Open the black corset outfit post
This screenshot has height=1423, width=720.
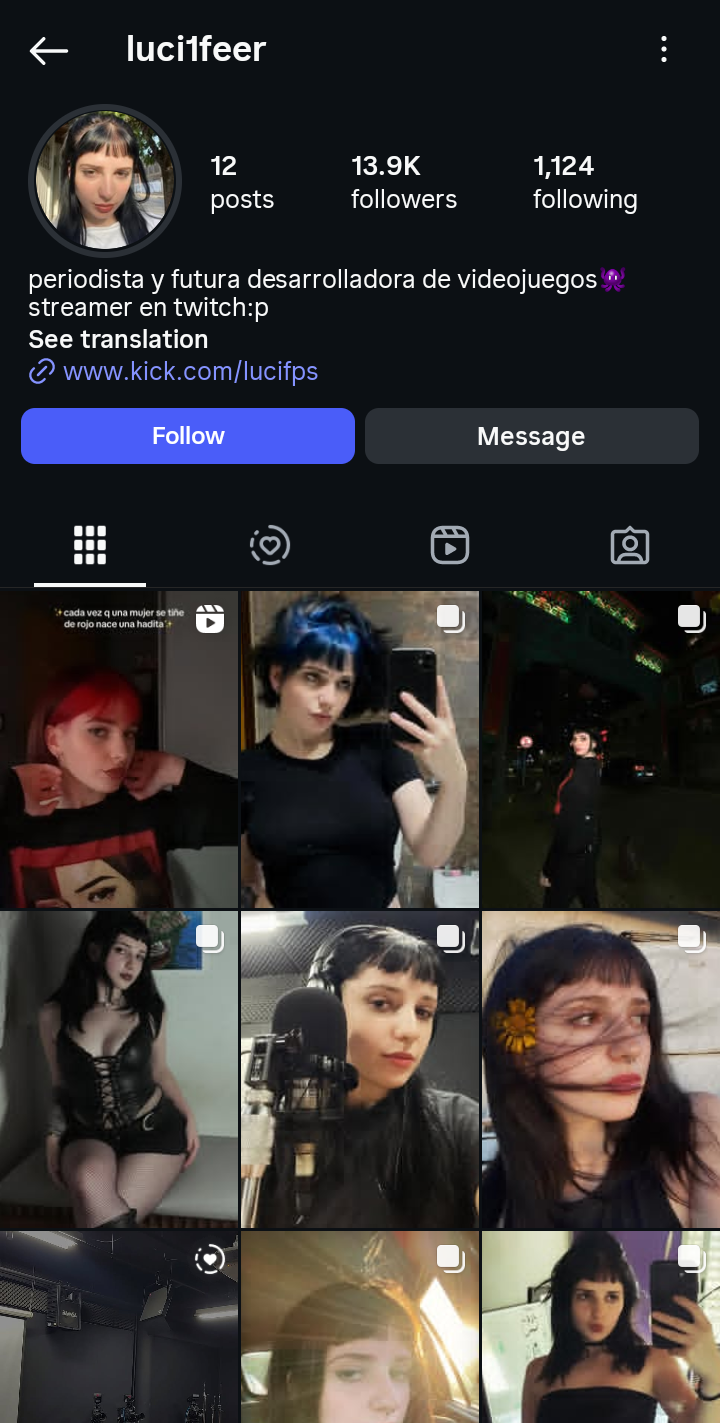tap(118, 1070)
